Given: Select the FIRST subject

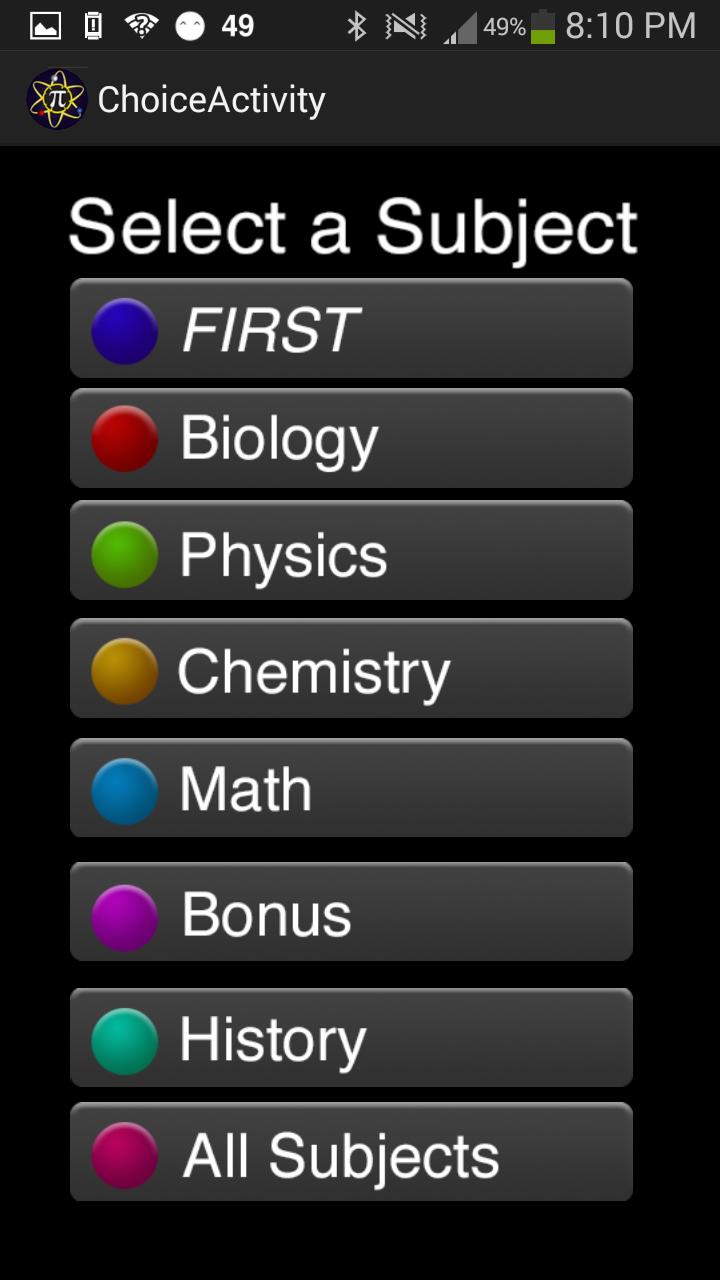Looking at the screenshot, I should (x=350, y=327).
